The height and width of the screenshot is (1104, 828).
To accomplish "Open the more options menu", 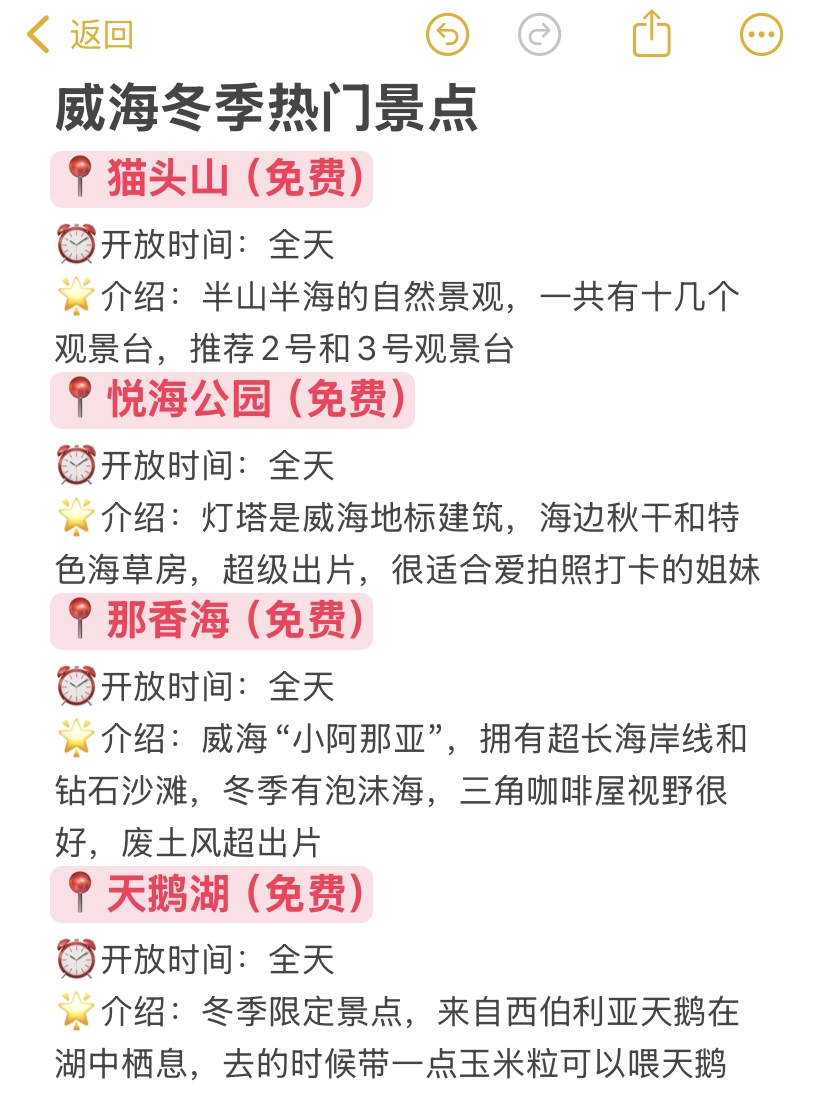I will 761,34.
